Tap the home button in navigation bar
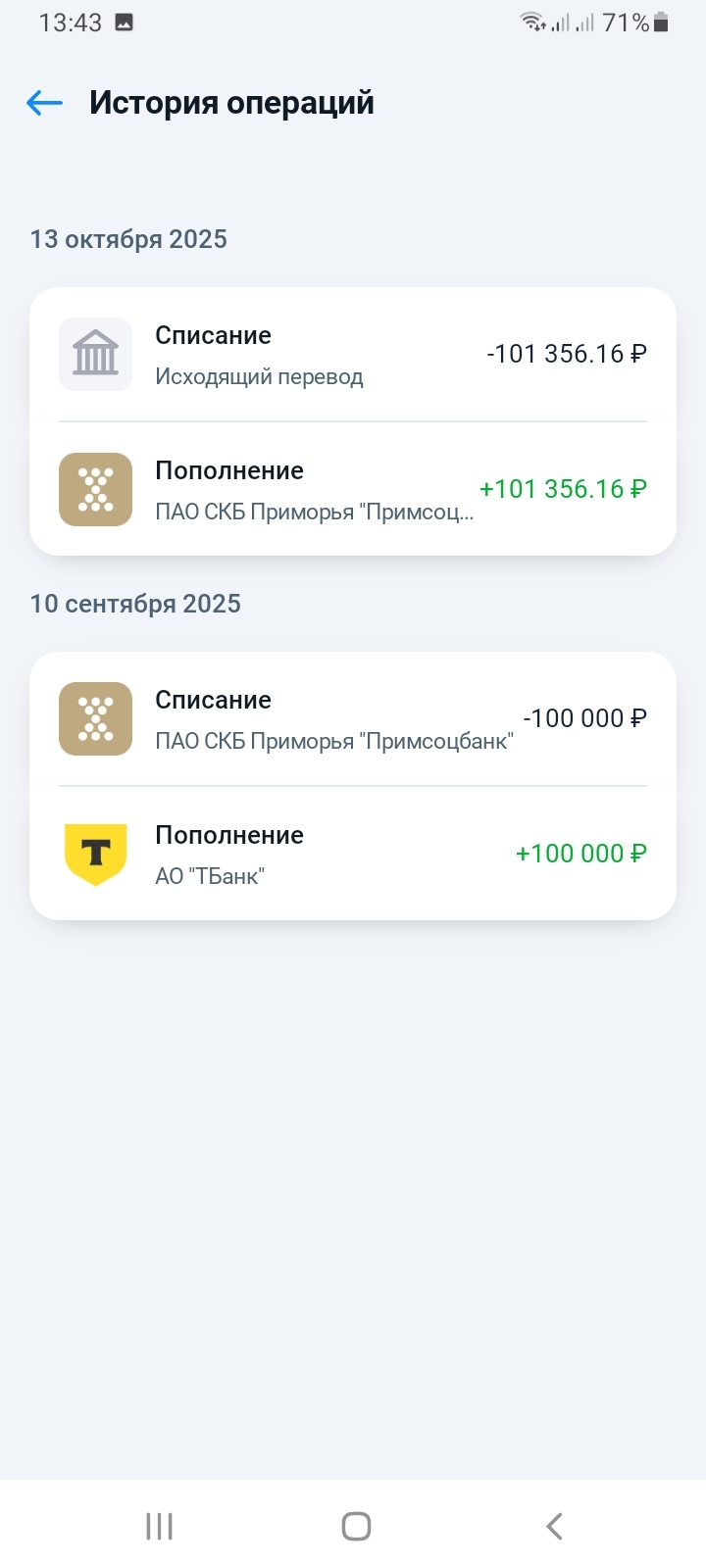 pos(356,1525)
